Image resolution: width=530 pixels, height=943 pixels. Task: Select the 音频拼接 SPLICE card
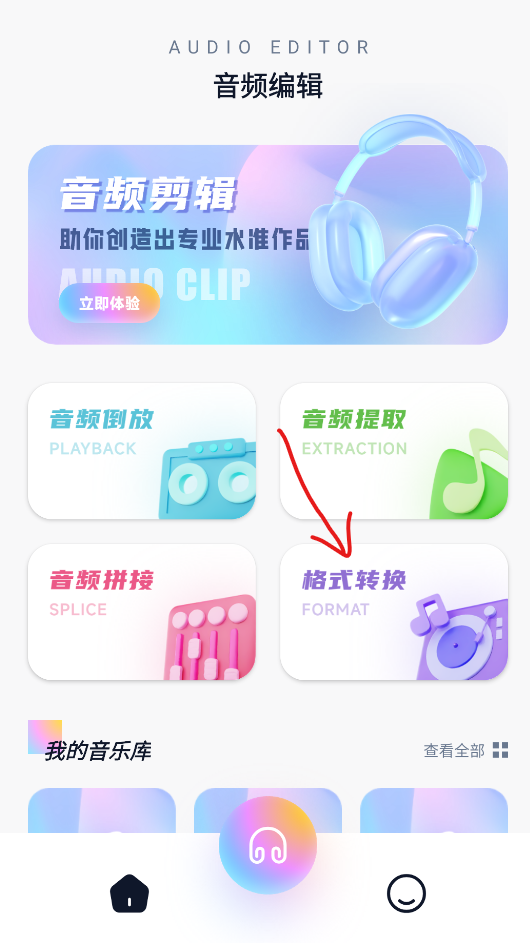coord(142,612)
